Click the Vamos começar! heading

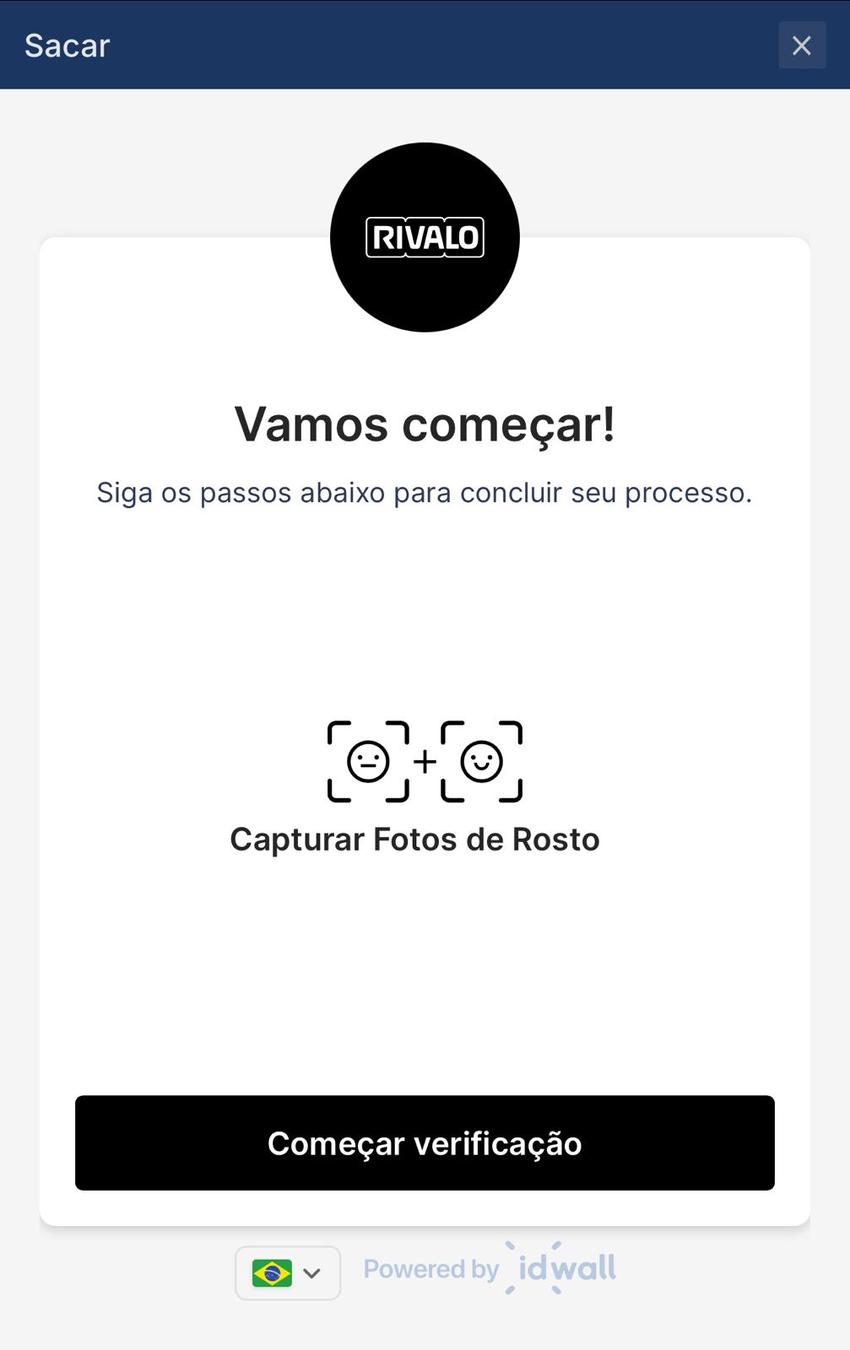click(424, 423)
